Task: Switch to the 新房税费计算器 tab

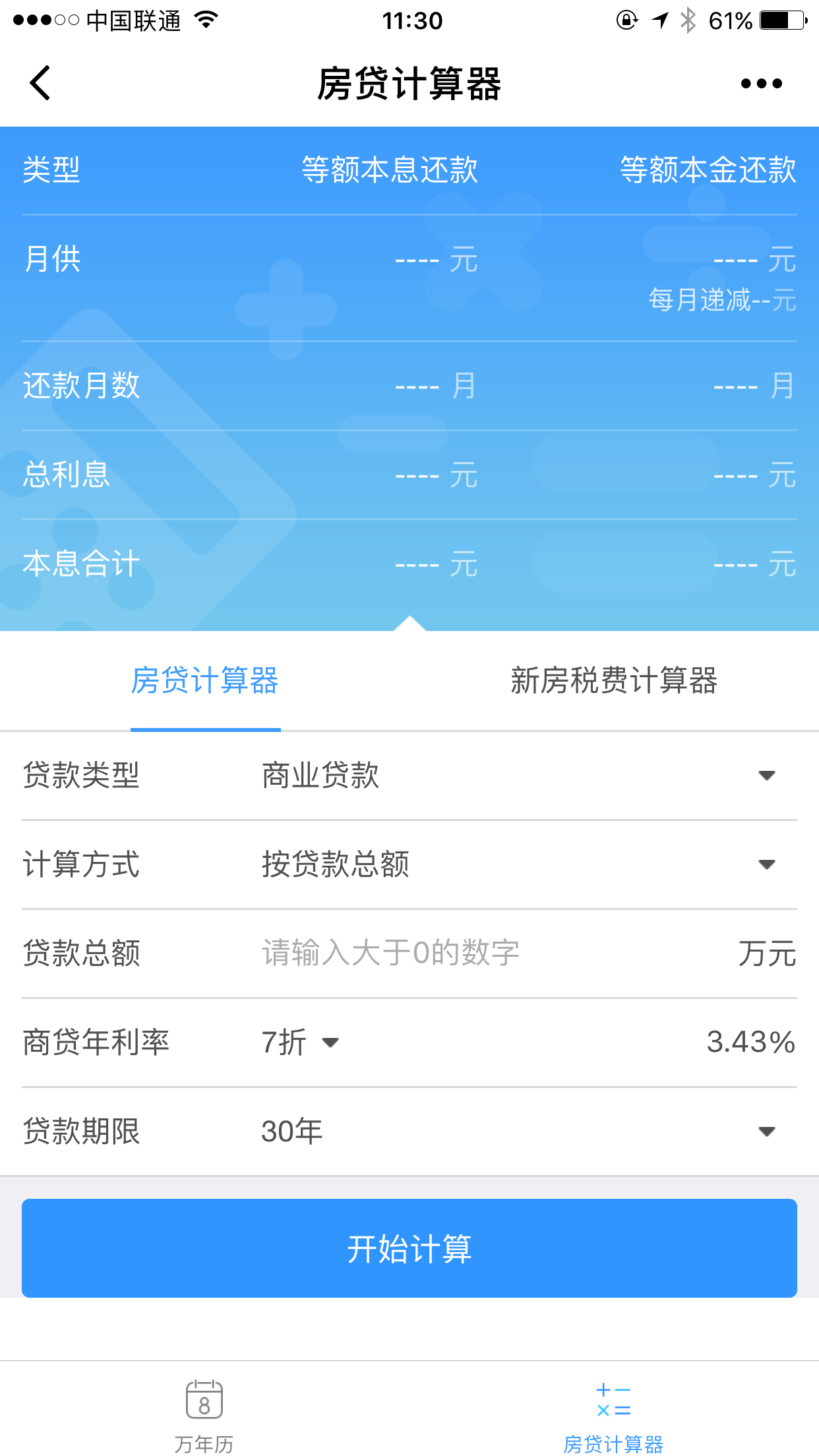Action: click(x=613, y=681)
